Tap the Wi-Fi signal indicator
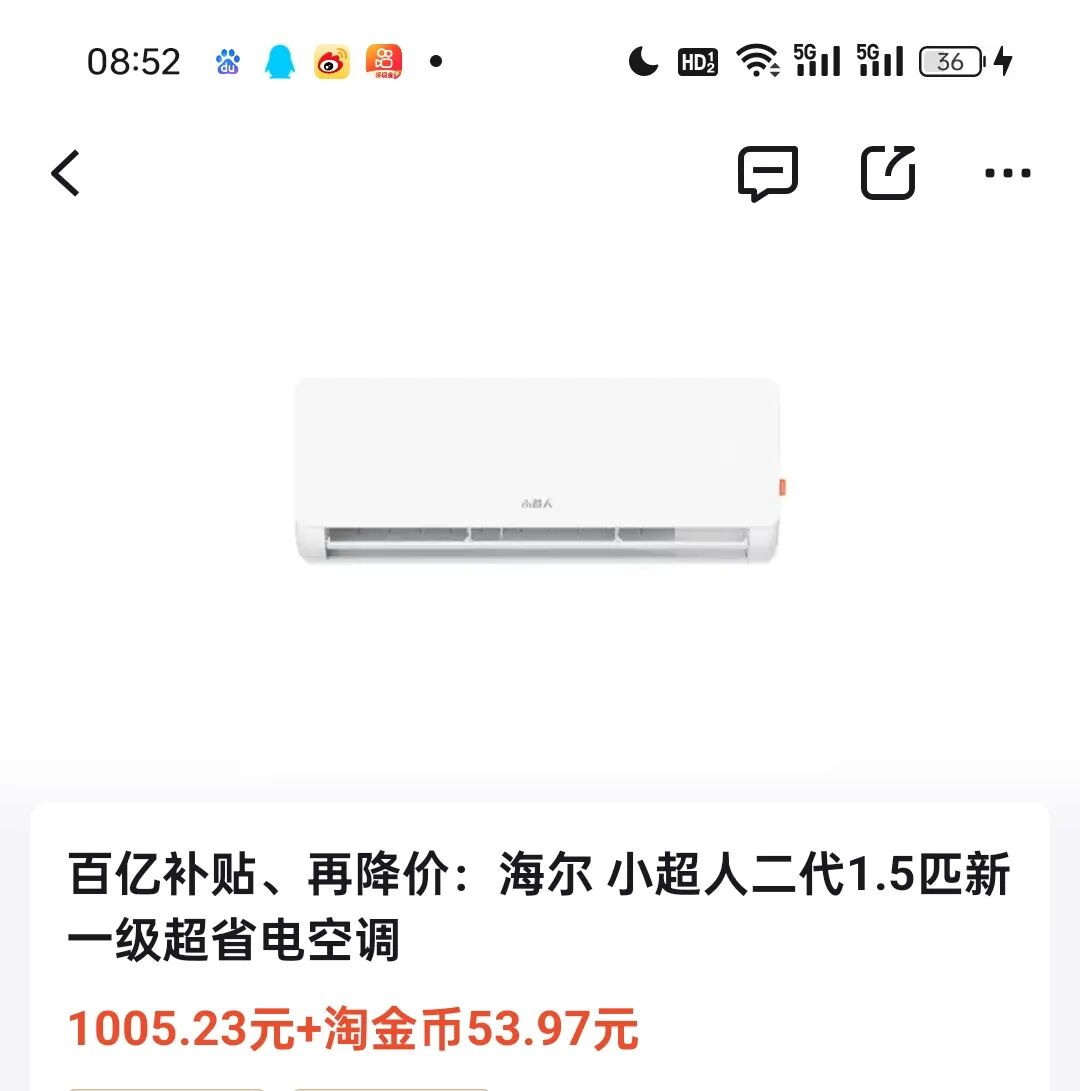Viewport: 1080px width, 1091px height. click(x=759, y=62)
